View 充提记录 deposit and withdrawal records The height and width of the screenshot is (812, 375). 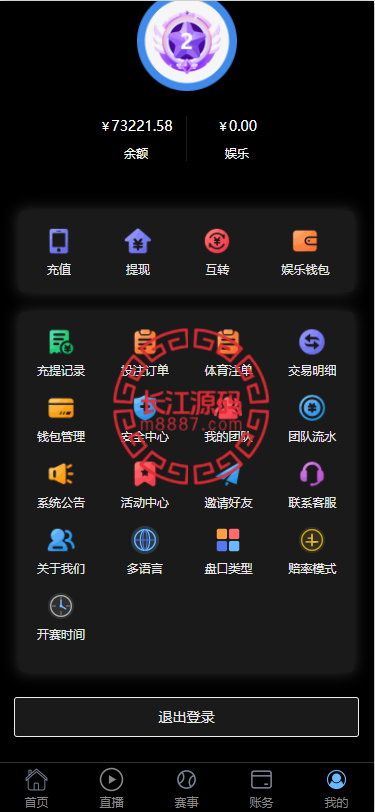(x=61, y=354)
